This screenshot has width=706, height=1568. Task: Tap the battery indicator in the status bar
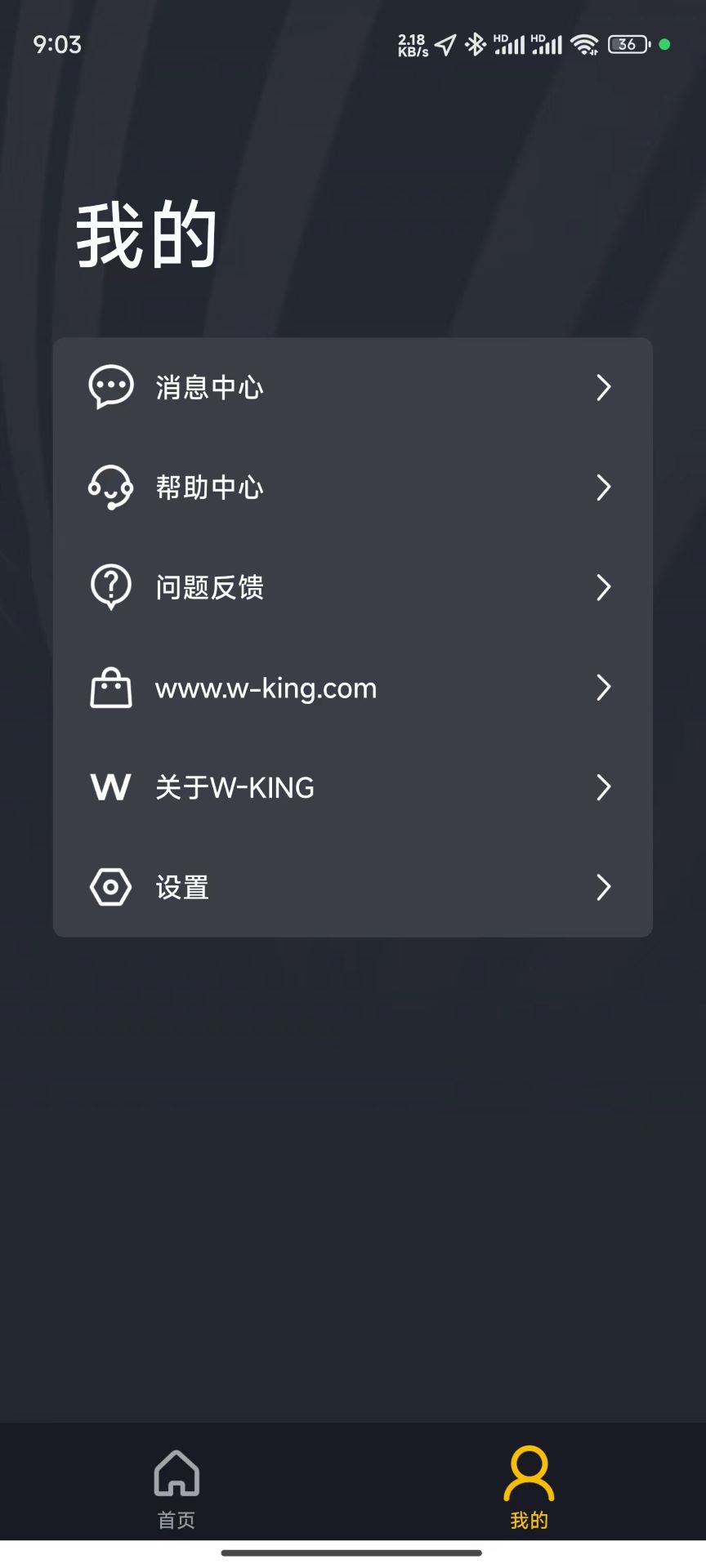pyautogui.click(x=628, y=44)
